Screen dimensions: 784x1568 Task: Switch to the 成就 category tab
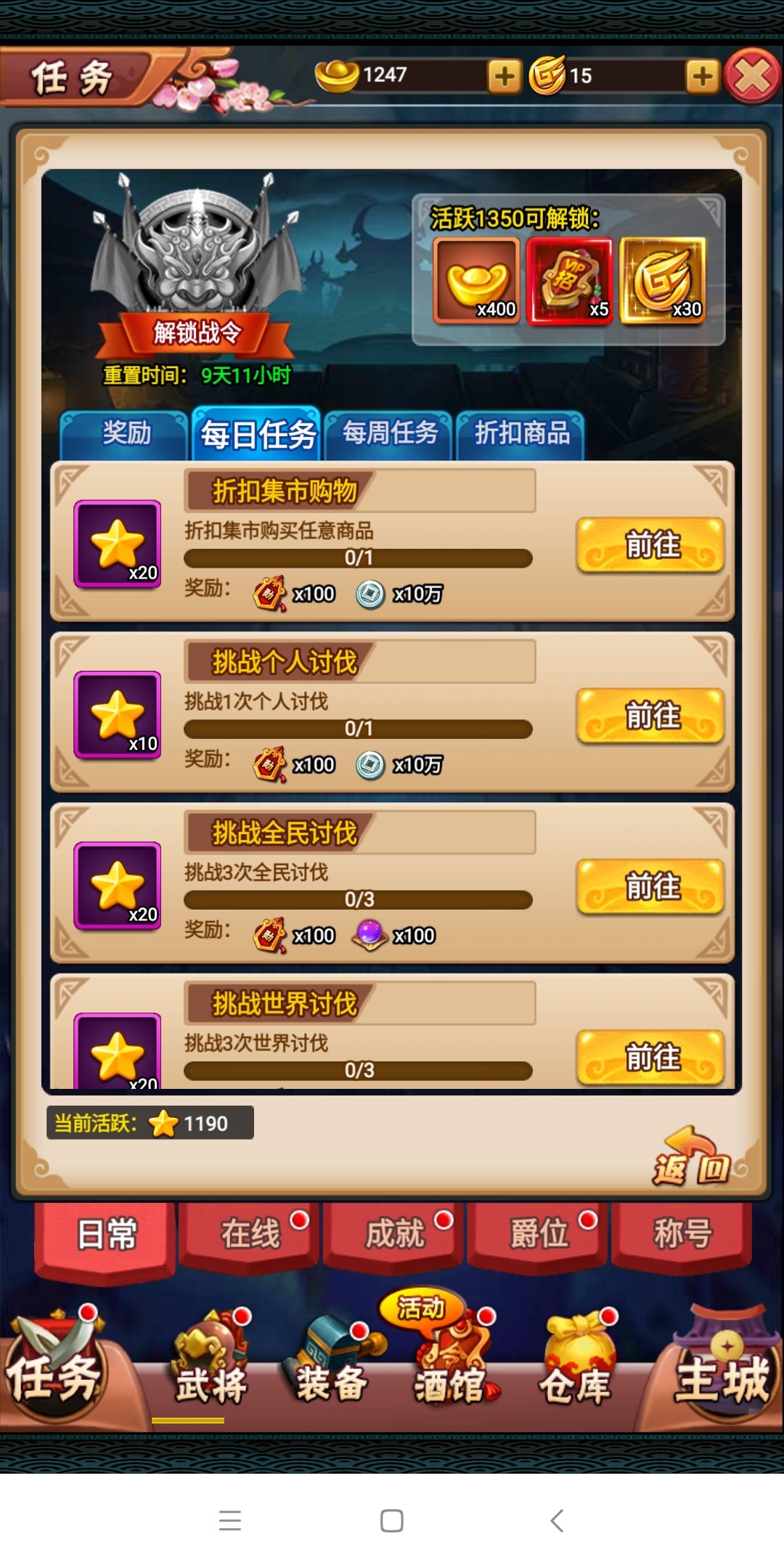(x=393, y=1234)
